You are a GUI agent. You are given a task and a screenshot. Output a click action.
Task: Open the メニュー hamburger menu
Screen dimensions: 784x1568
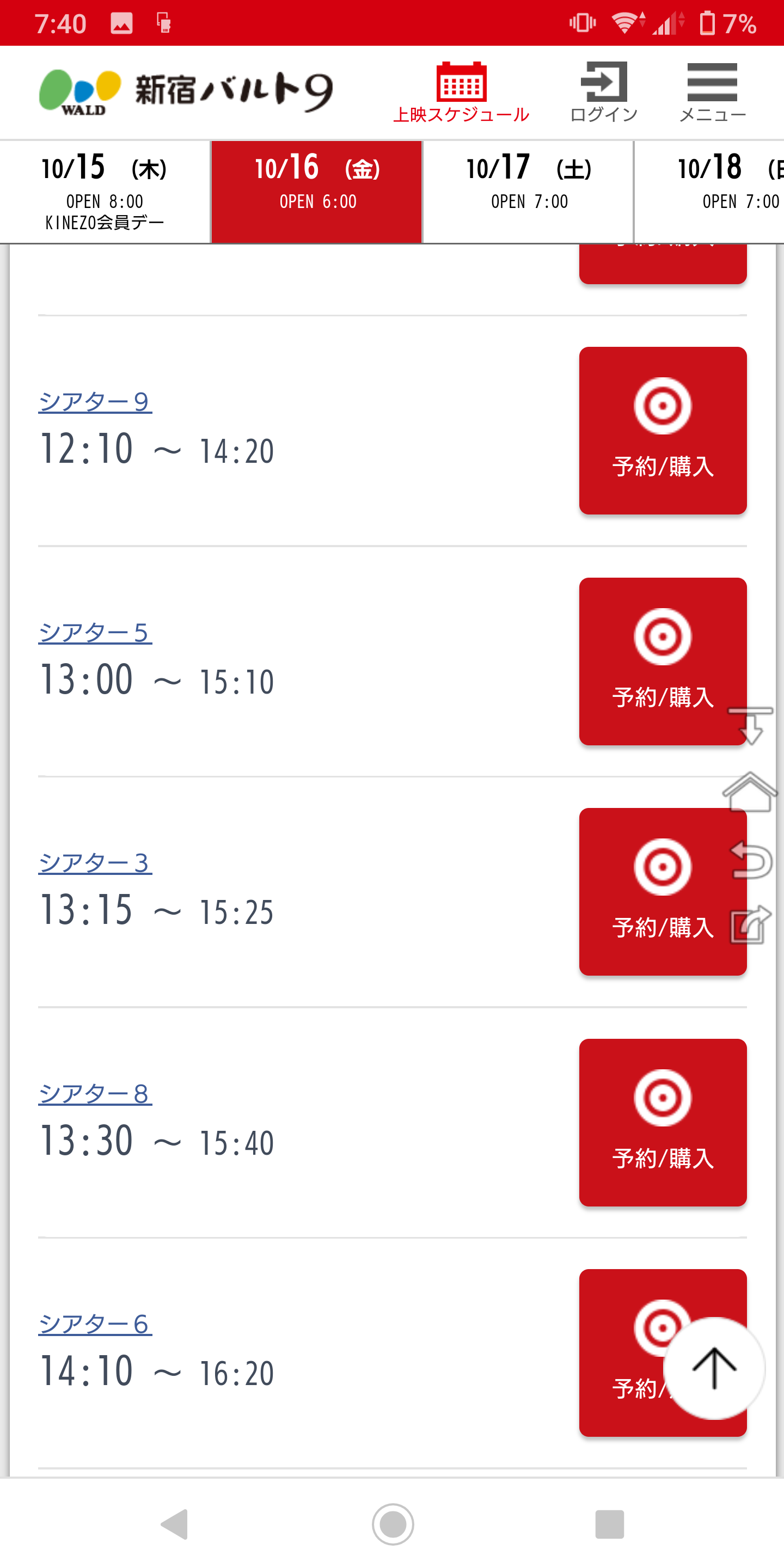(x=712, y=93)
